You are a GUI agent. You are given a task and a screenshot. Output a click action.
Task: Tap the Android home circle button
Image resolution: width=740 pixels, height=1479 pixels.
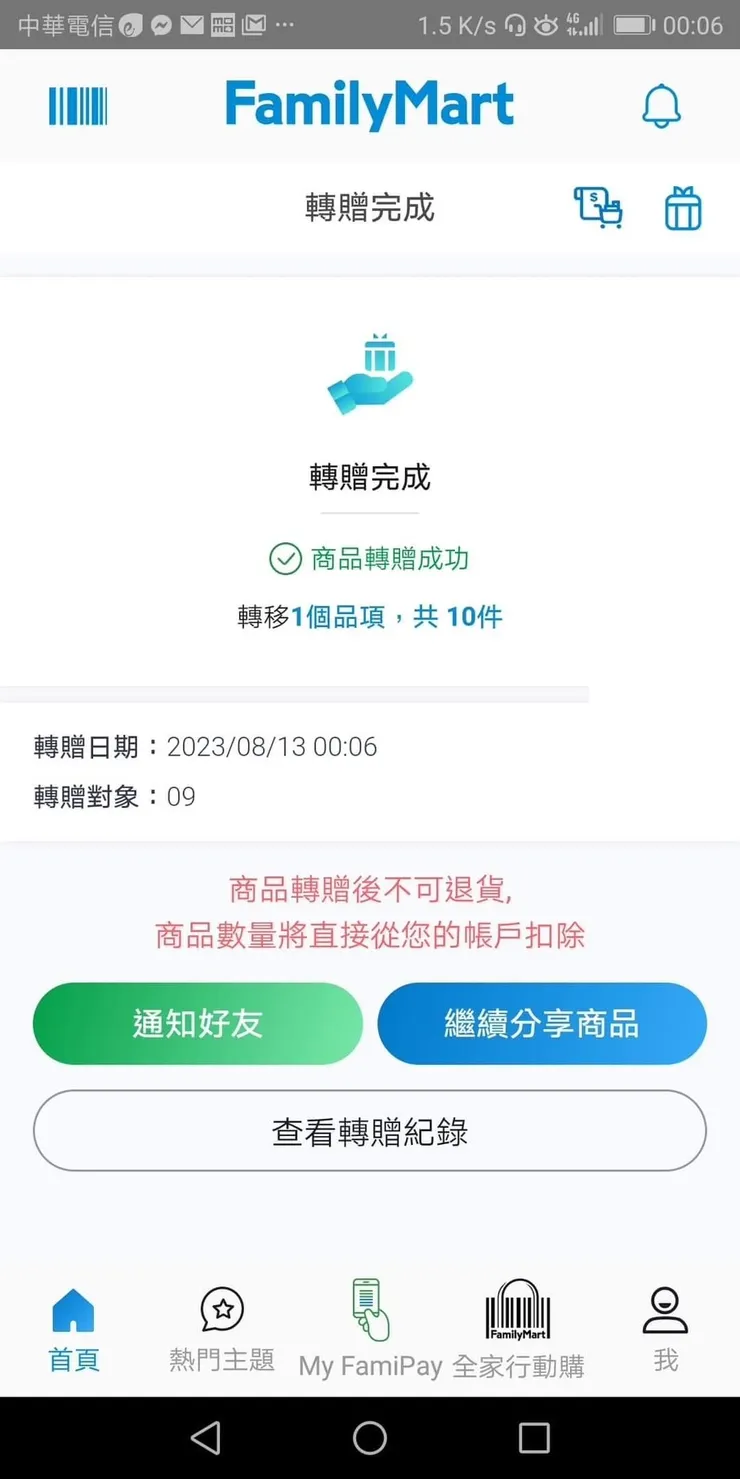370,1438
